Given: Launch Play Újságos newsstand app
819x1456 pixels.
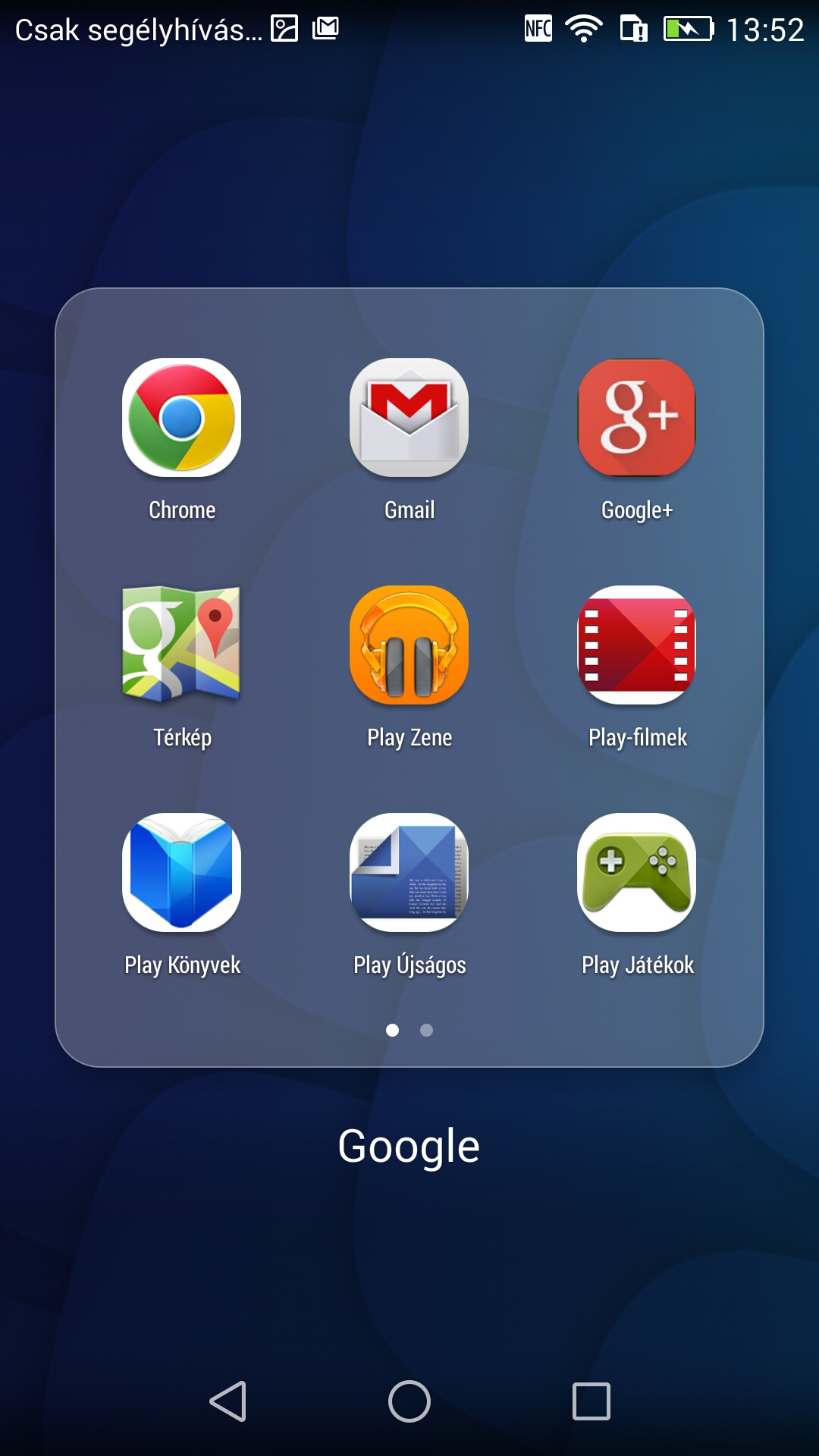Looking at the screenshot, I should point(409,873).
